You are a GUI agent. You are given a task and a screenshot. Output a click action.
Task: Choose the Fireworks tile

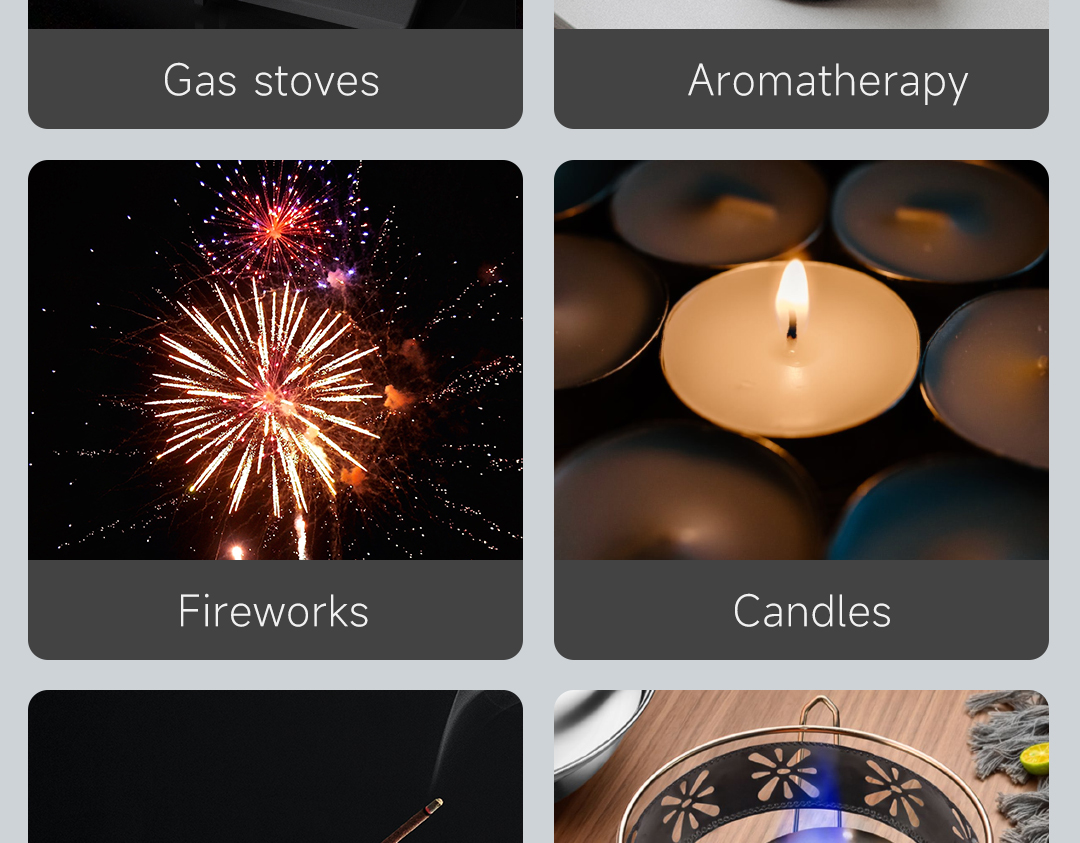point(275,410)
